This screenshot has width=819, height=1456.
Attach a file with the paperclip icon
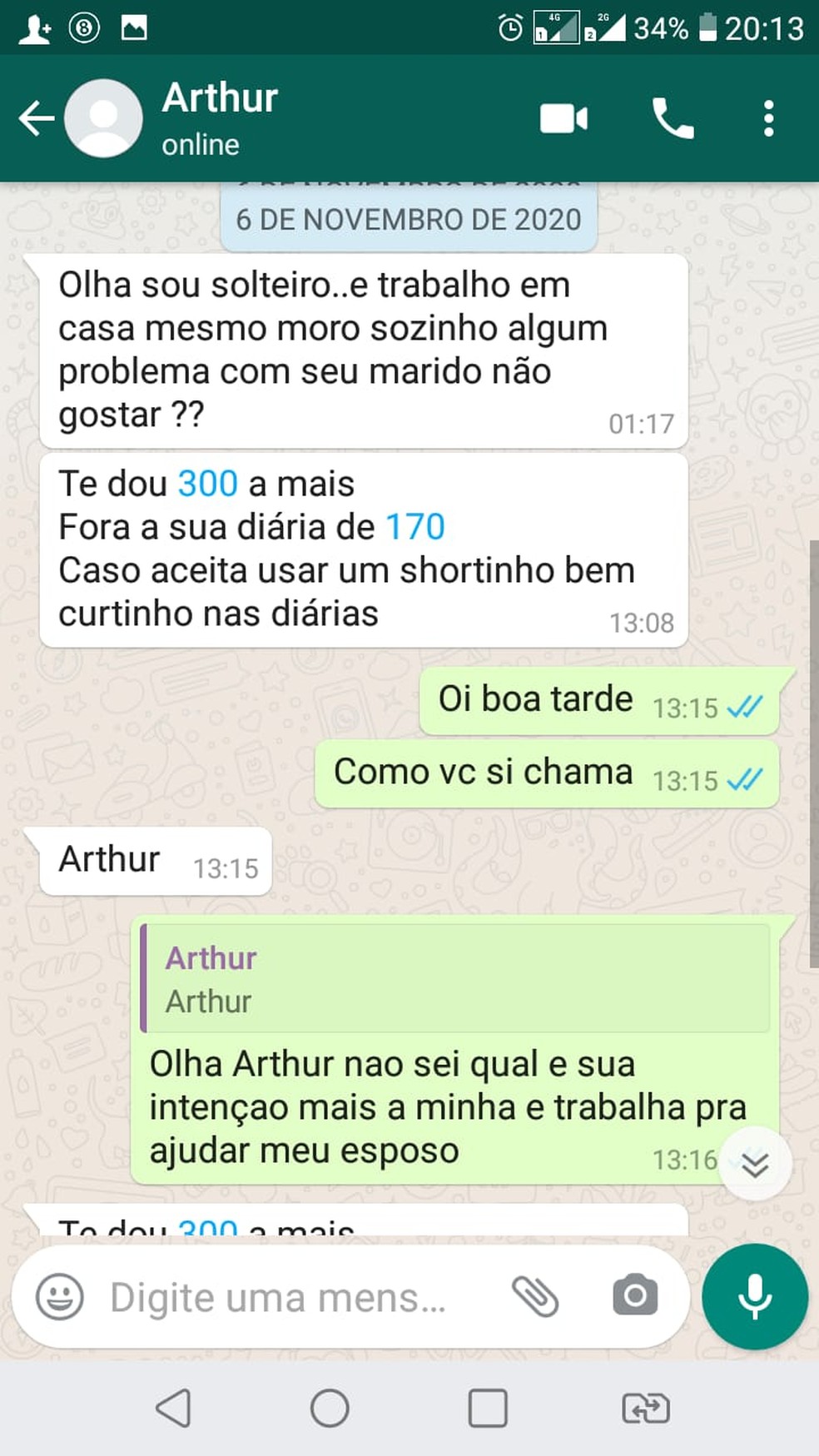[x=534, y=1296]
